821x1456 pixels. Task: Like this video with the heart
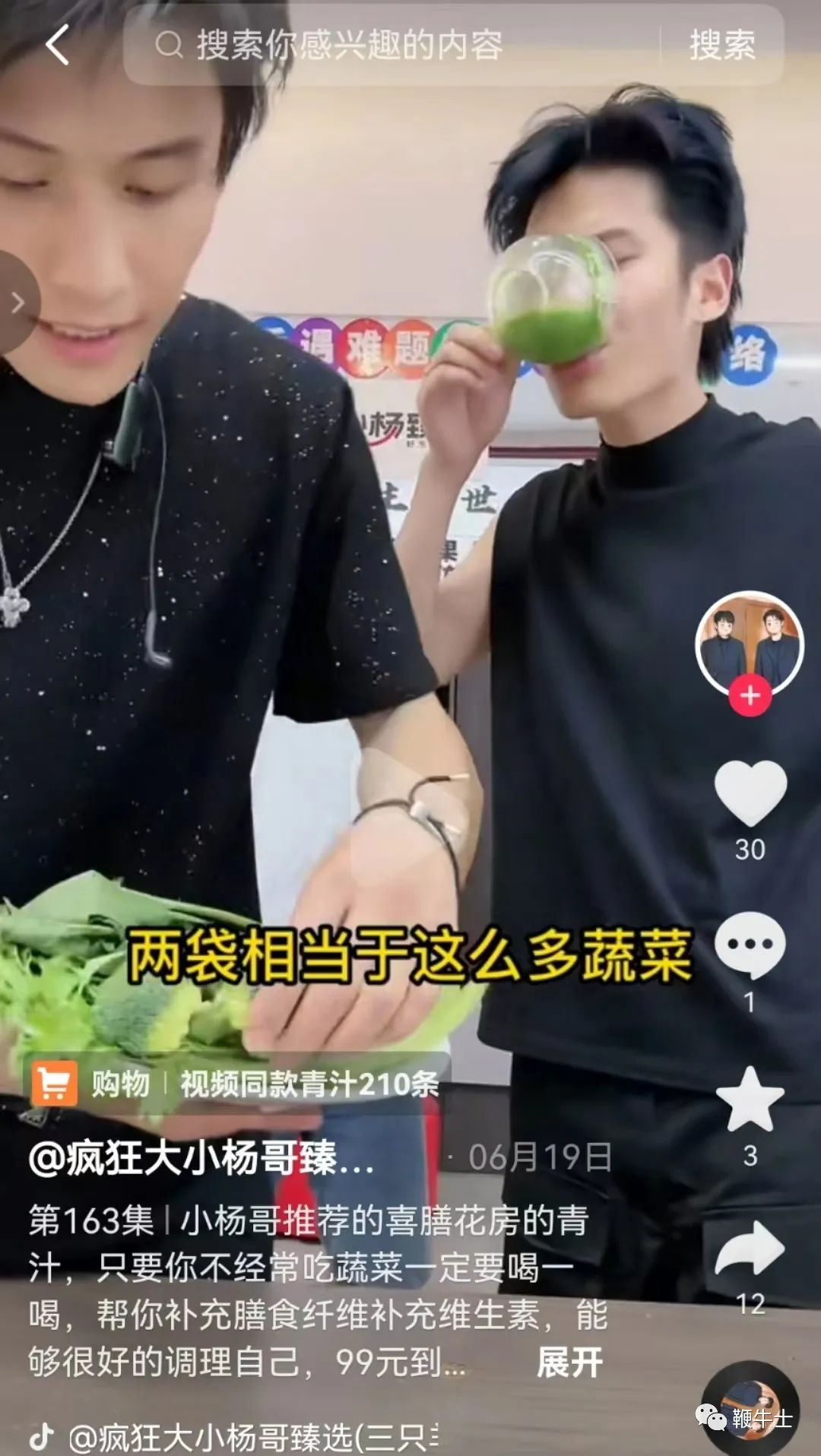click(x=750, y=793)
